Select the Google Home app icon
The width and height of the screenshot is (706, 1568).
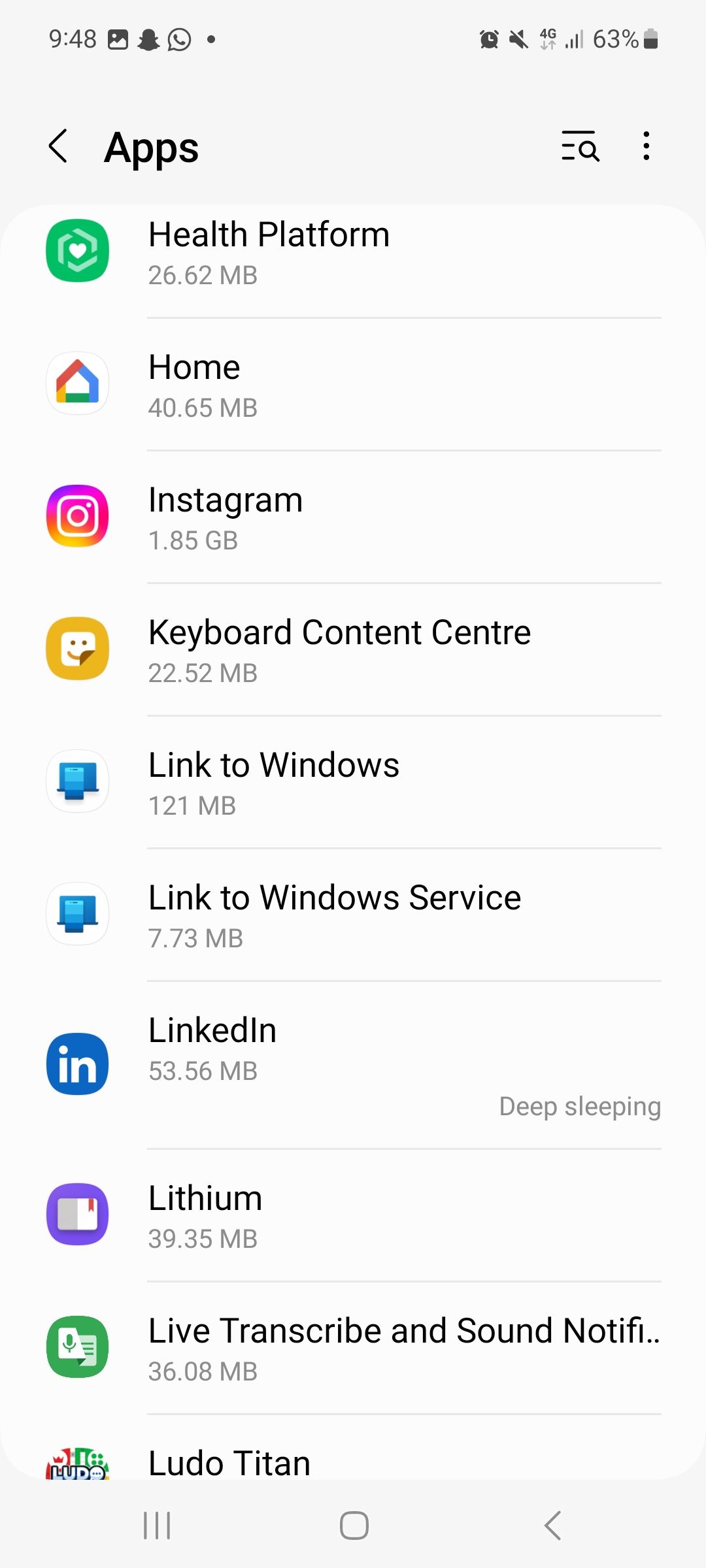[76, 384]
